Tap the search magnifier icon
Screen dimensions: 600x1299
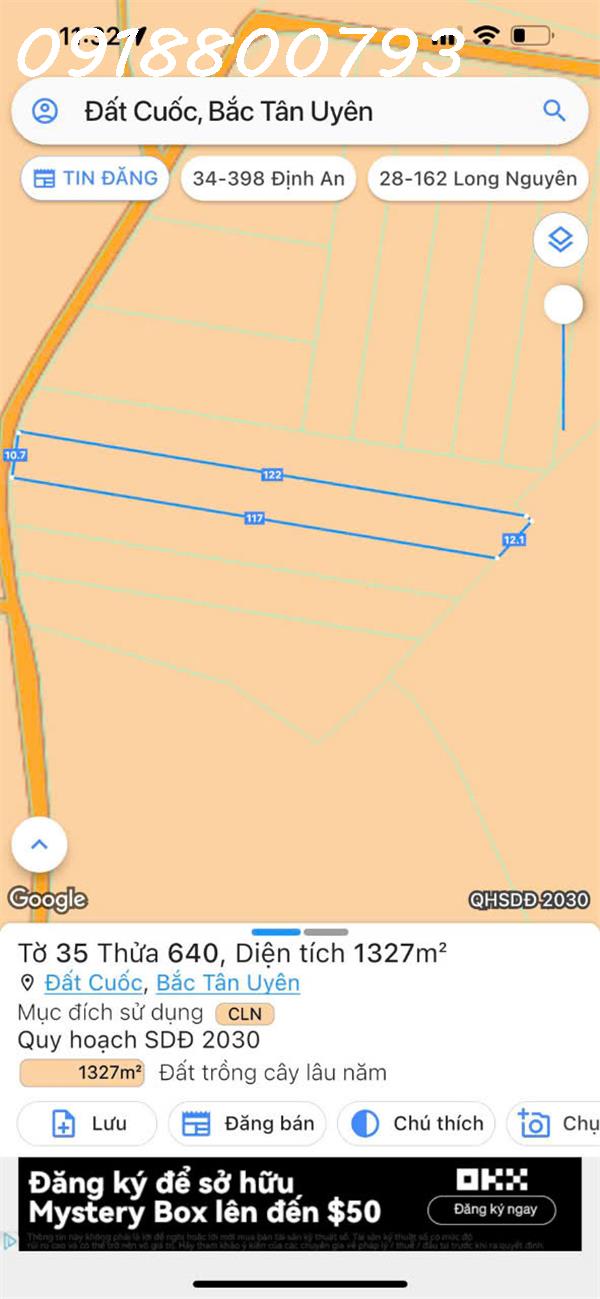pos(554,111)
